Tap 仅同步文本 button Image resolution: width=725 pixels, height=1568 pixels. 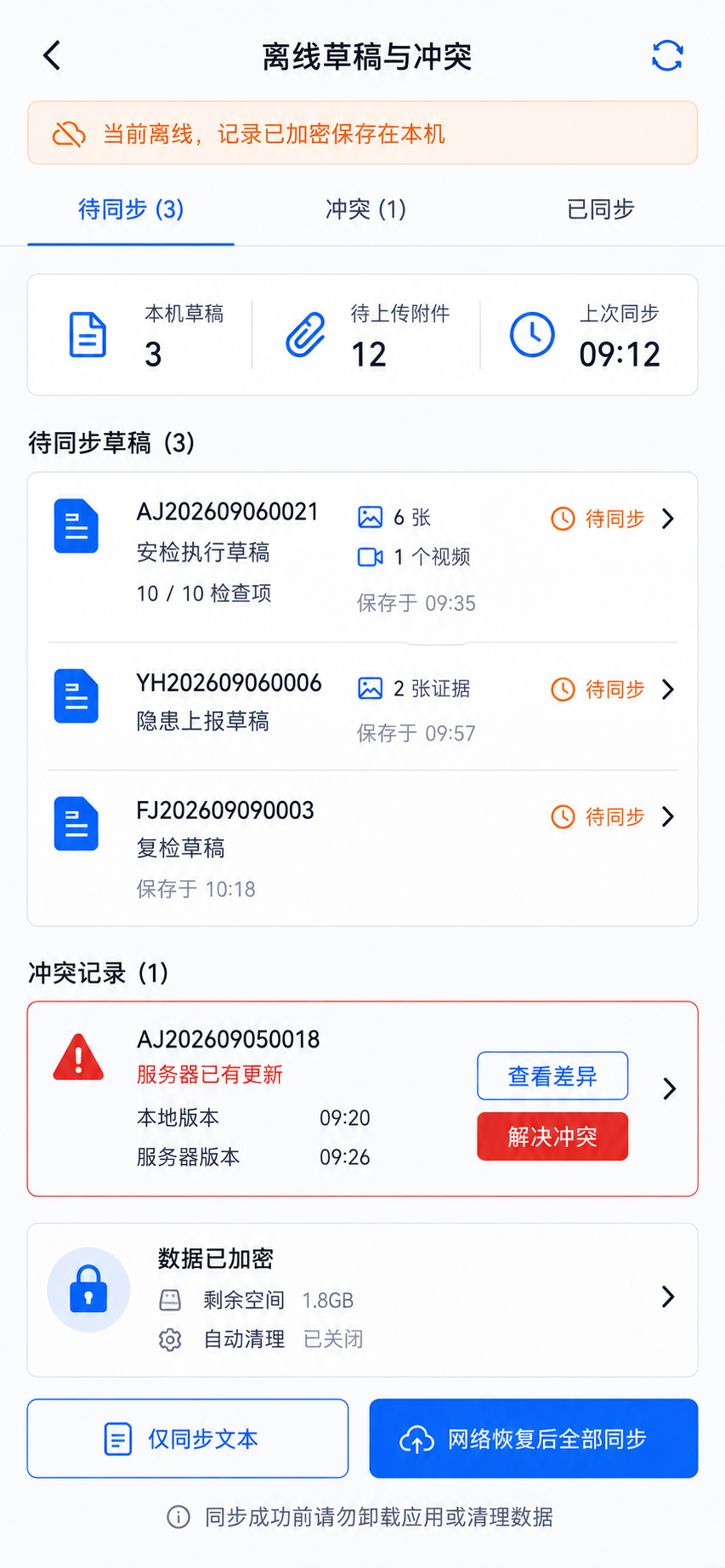pyautogui.click(x=188, y=1439)
